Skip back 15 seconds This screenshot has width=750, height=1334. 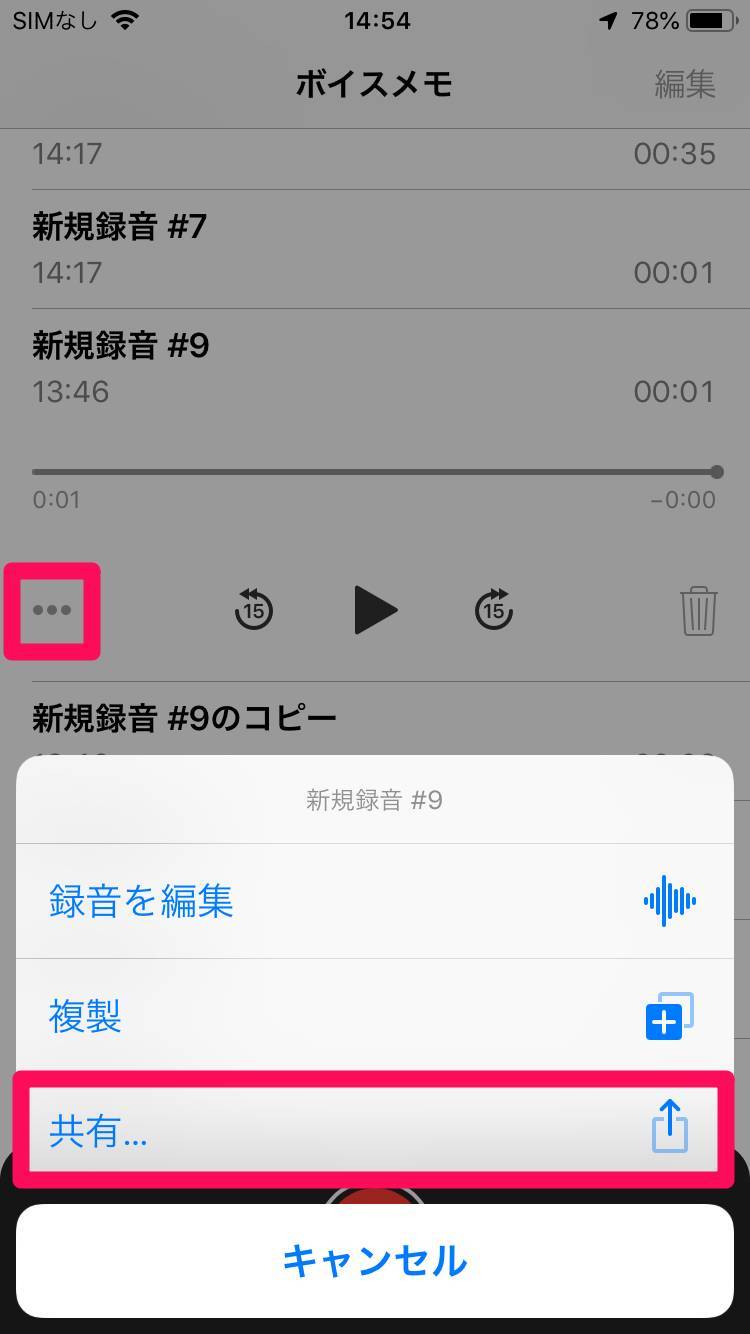pyautogui.click(x=254, y=609)
